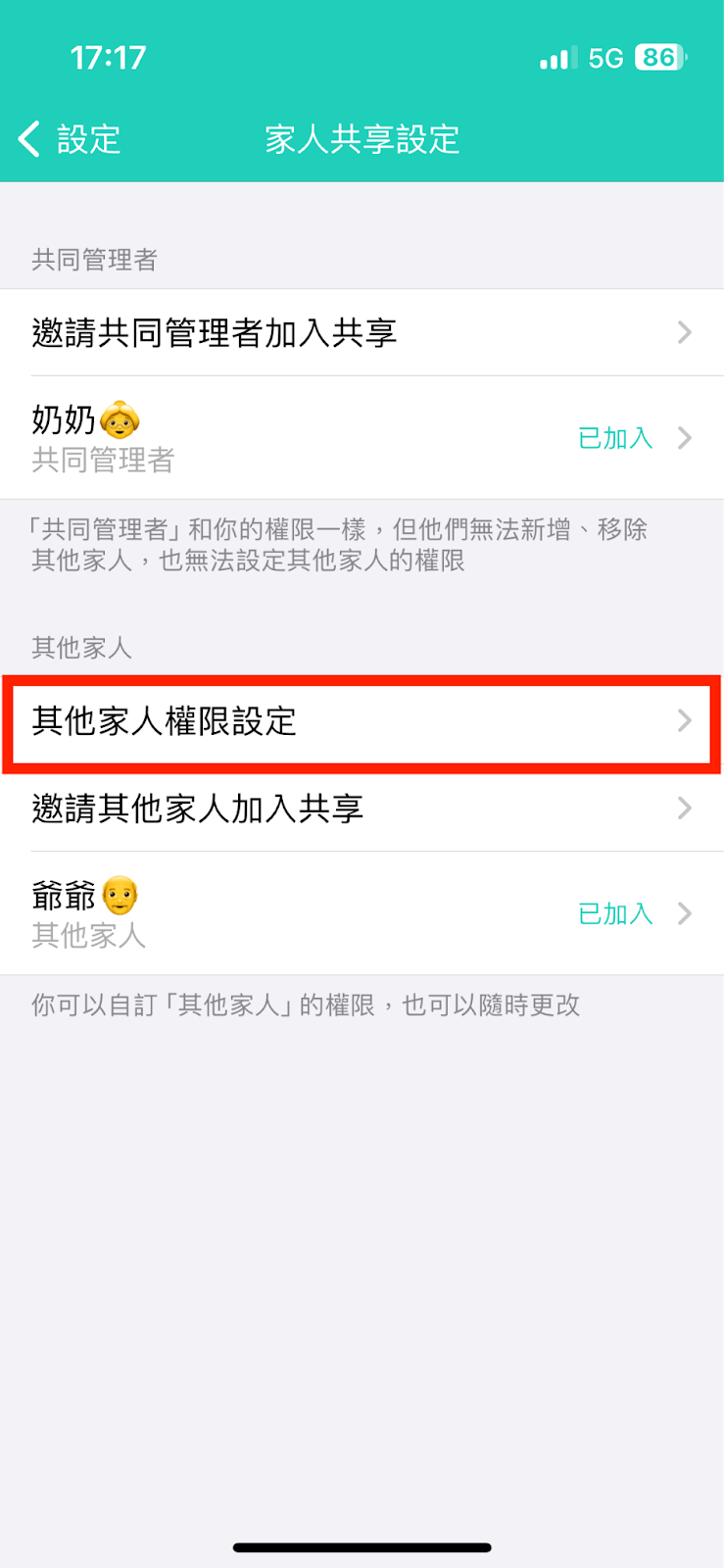Select 邀請其他家人加入共享
Screen dimensions: 724x1568
[x=362, y=809]
